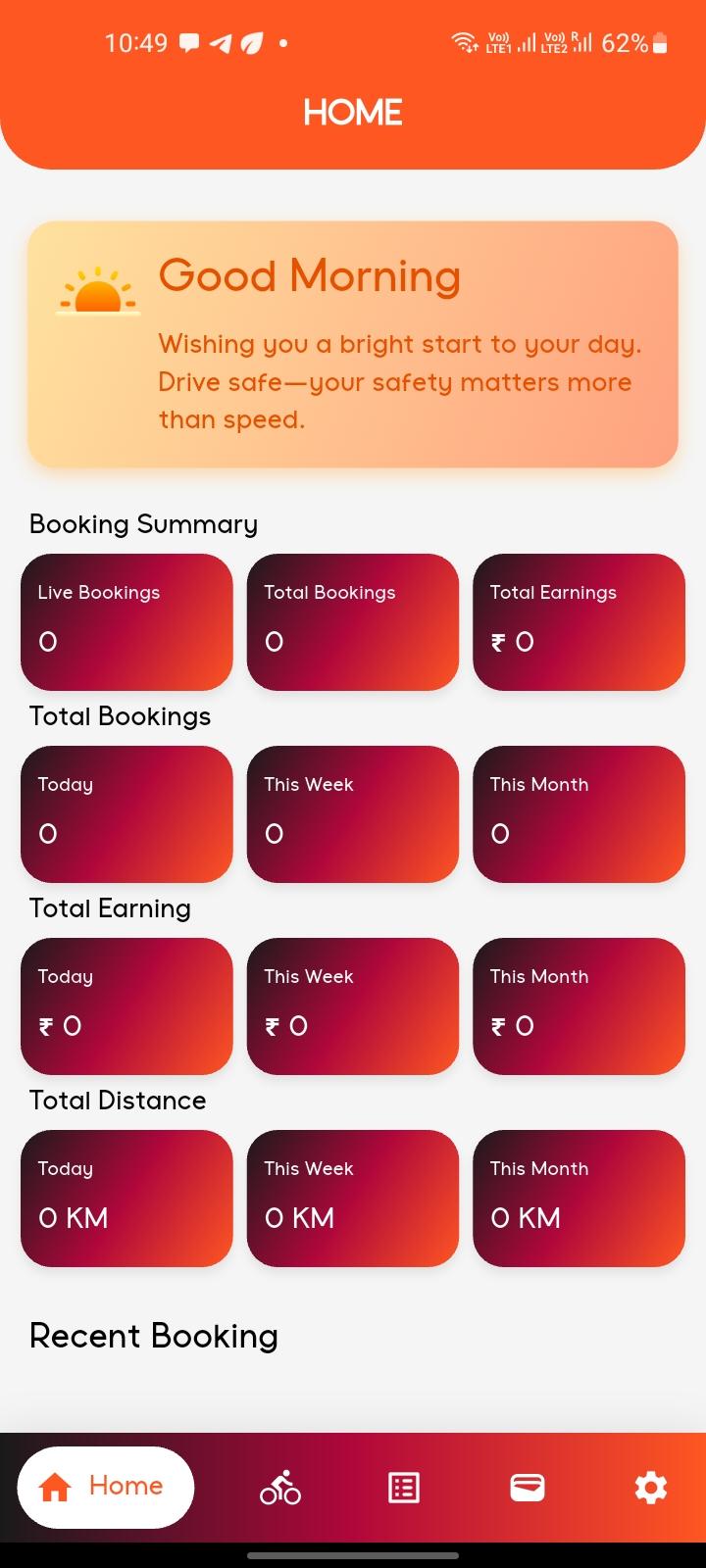Tap the rupee symbol on Total Earnings card
706x1568 pixels.
(498, 642)
